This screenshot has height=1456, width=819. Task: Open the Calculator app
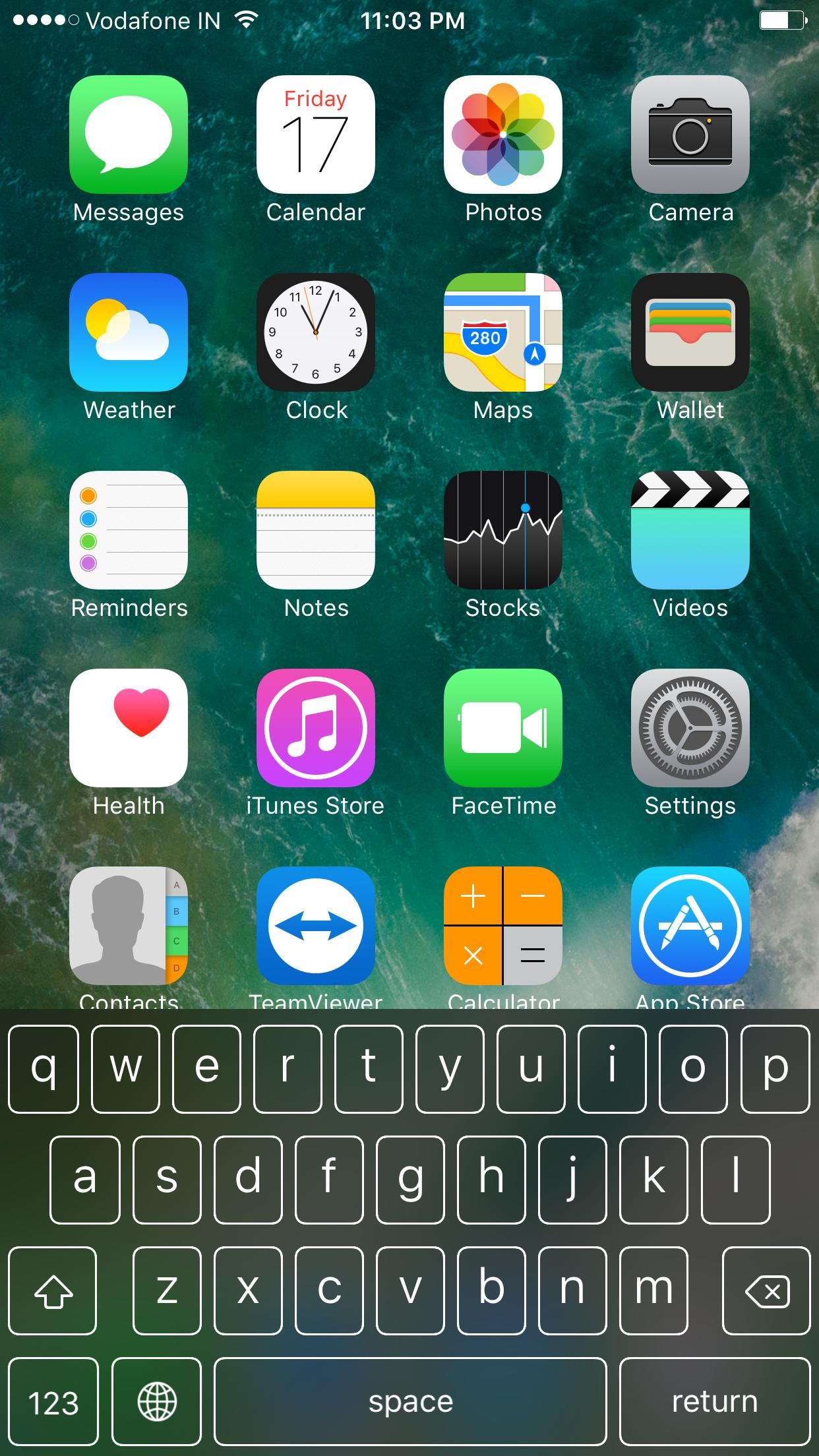(503, 926)
